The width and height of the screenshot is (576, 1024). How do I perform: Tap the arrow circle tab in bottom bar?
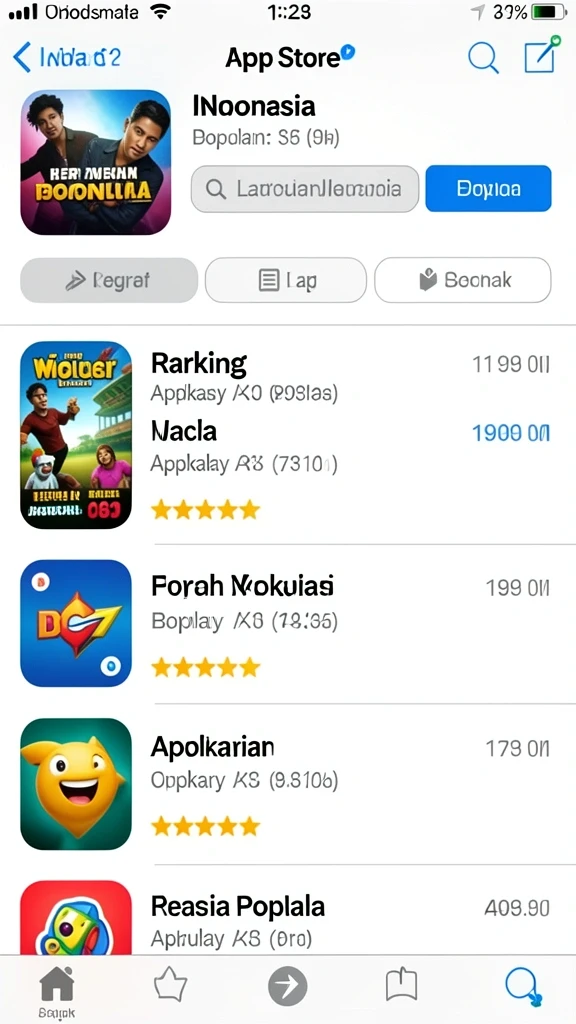click(x=287, y=985)
